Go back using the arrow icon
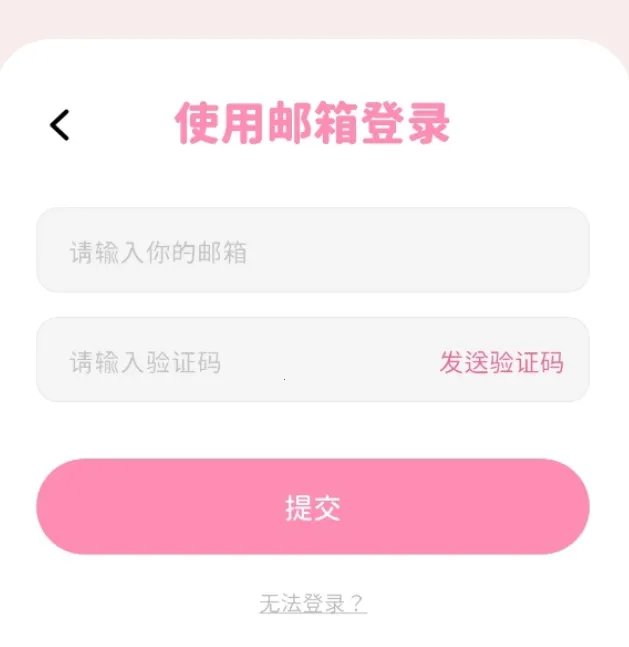 pyautogui.click(x=60, y=124)
